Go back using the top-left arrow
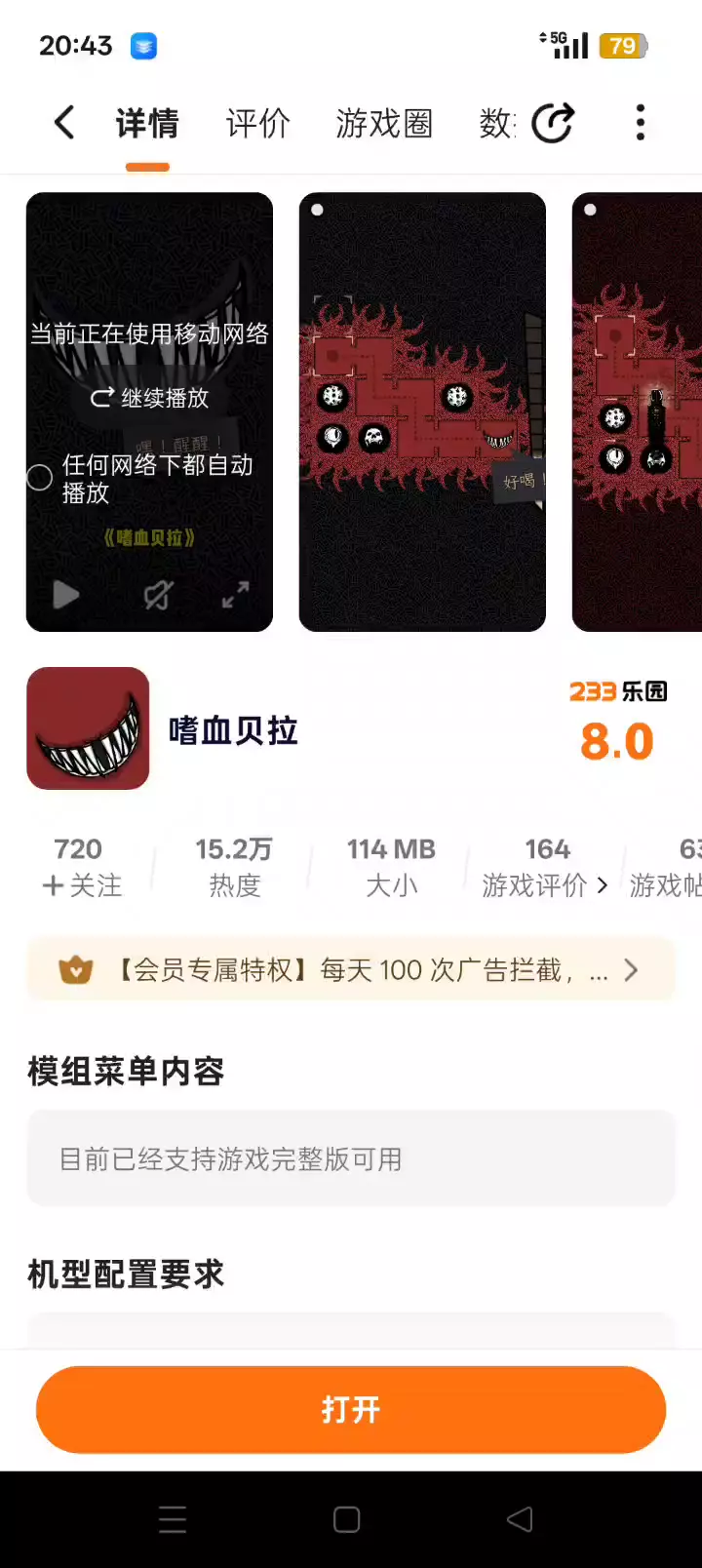 (64, 123)
